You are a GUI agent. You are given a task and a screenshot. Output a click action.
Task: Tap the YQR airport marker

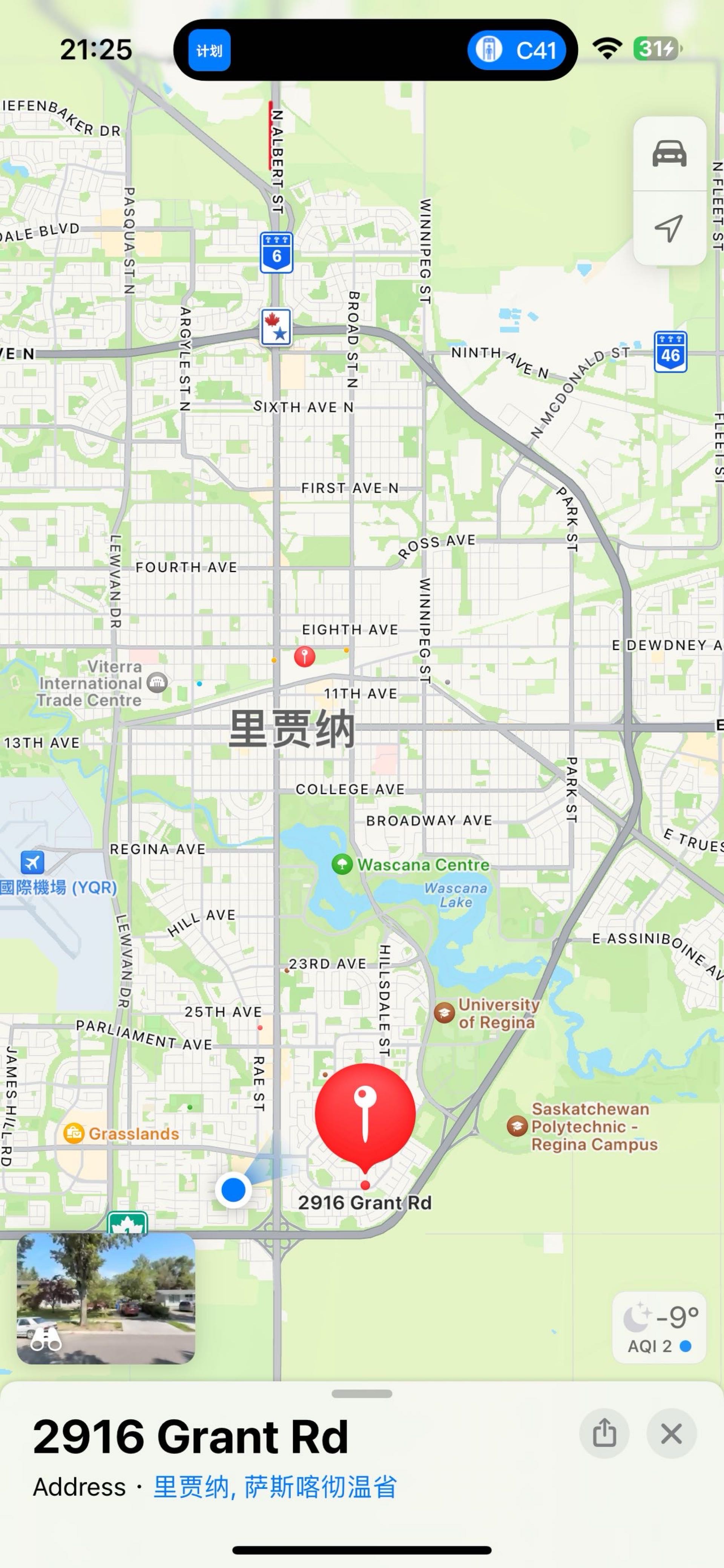pyautogui.click(x=32, y=862)
